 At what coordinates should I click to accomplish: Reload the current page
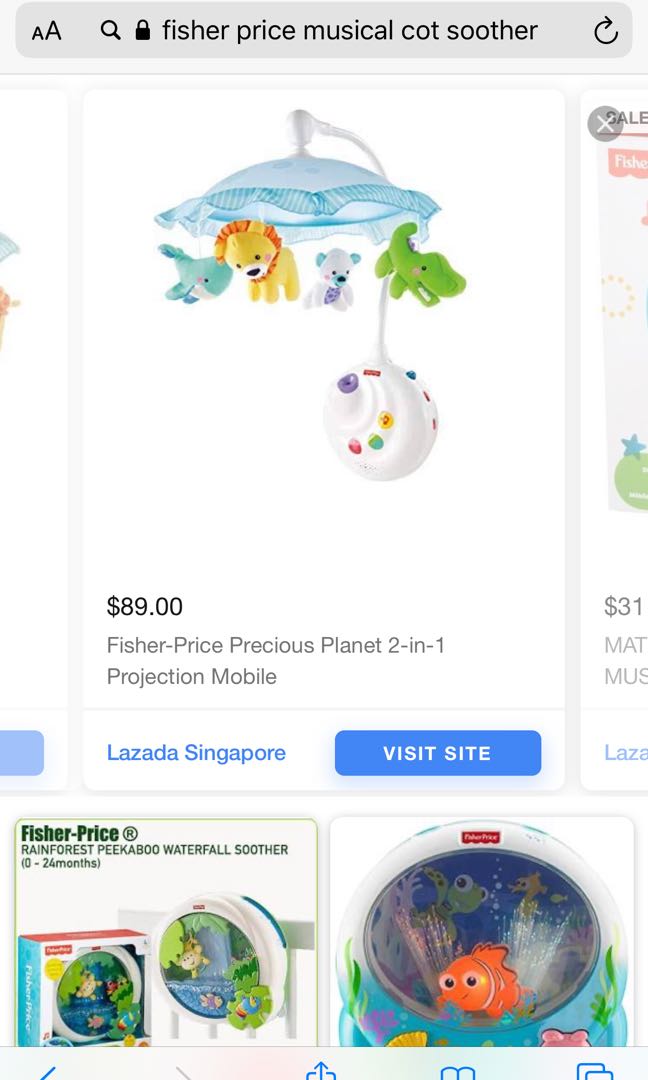[605, 32]
